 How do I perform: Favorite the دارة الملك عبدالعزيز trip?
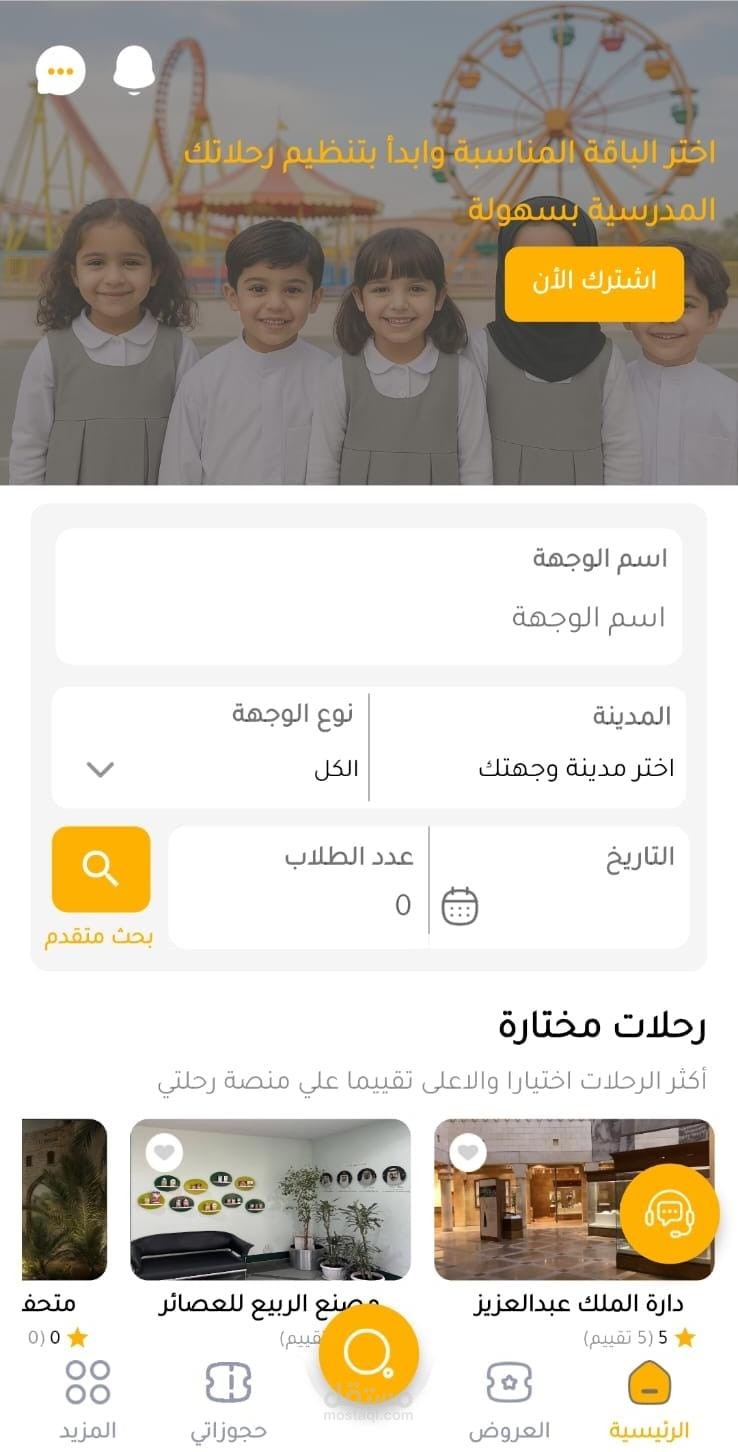click(x=468, y=1153)
